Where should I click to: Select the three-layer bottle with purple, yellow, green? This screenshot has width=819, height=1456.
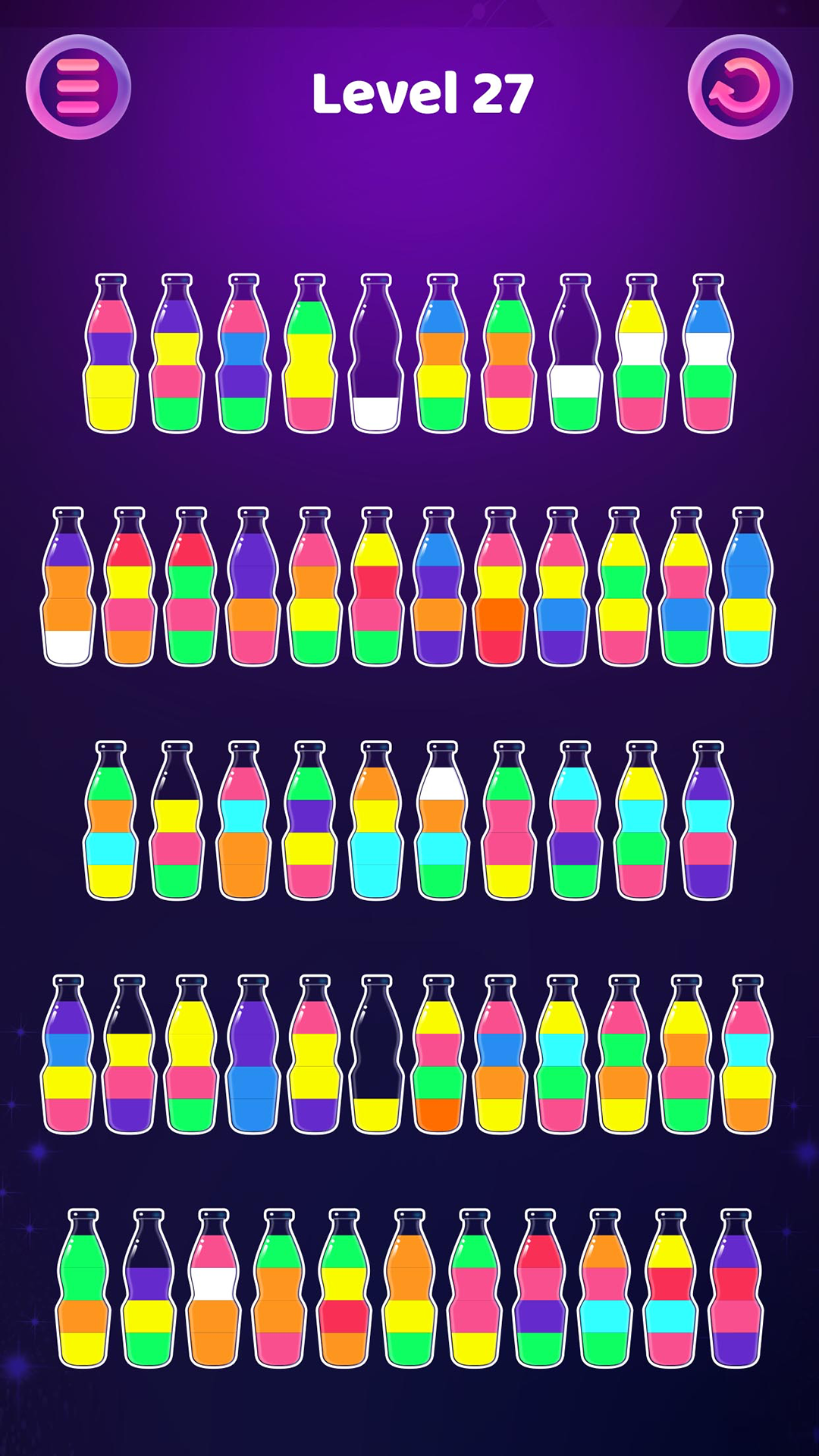[149, 1288]
